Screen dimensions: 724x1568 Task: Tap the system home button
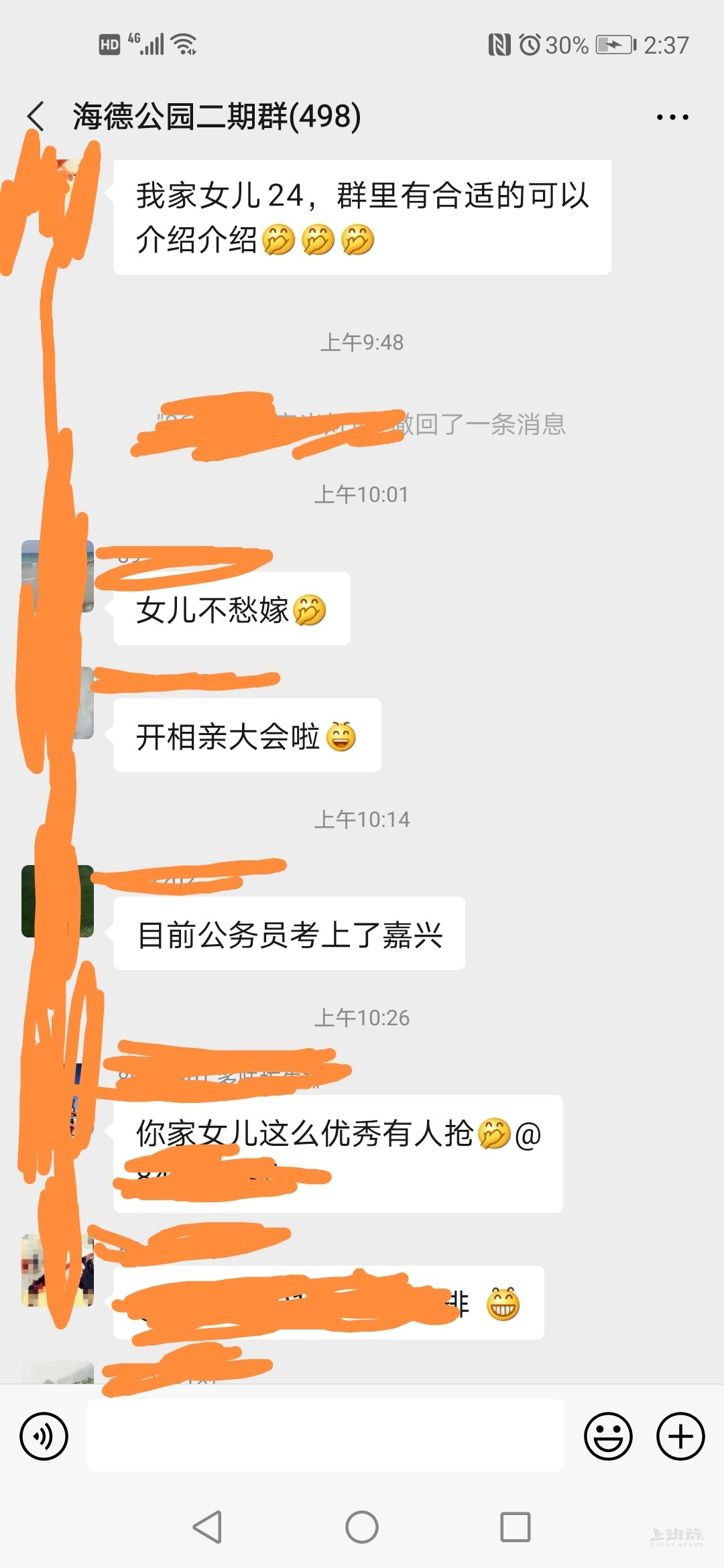tap(362, 1527)
